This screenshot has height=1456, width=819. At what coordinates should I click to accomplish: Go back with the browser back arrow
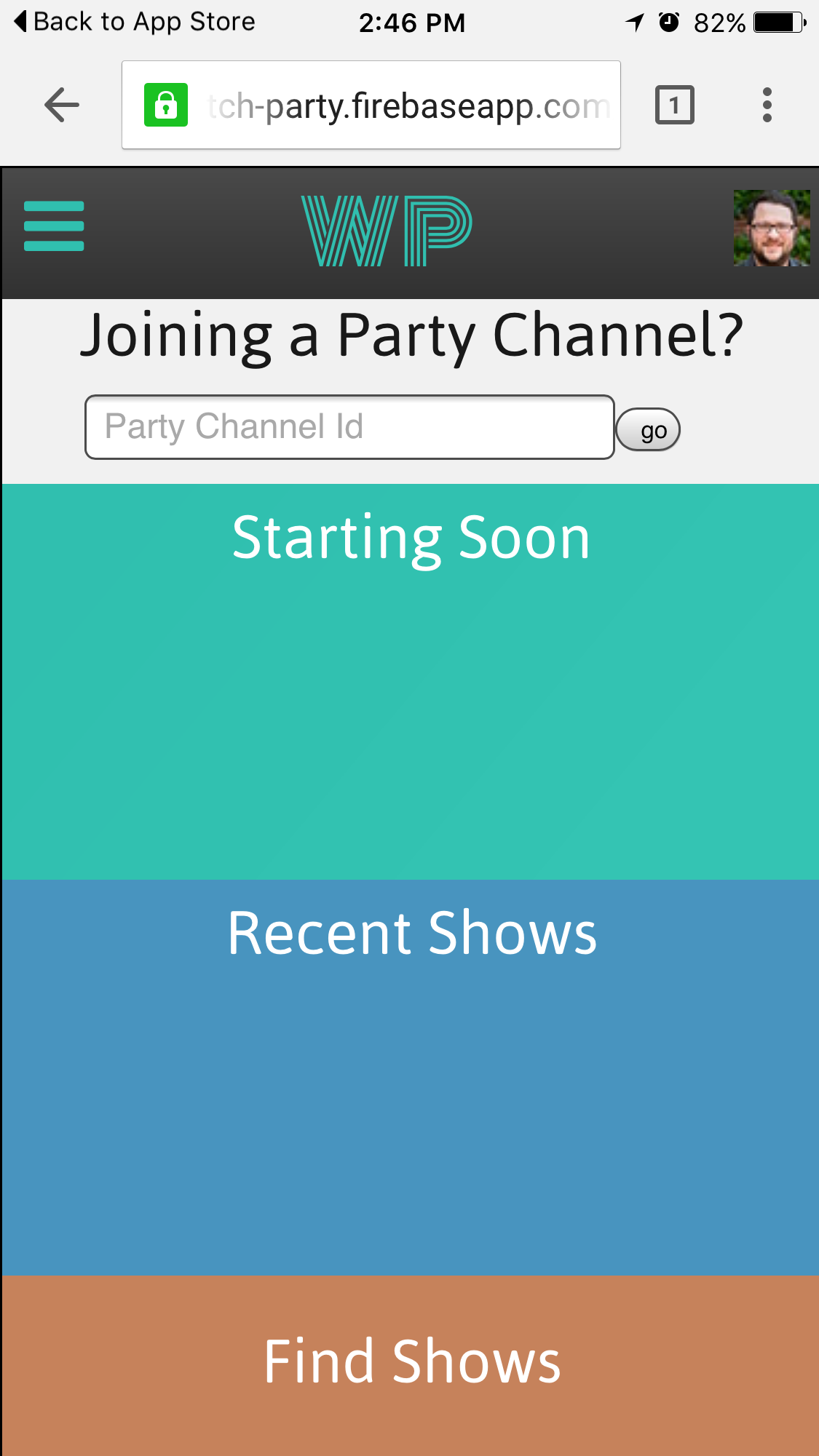coord(62,106)
